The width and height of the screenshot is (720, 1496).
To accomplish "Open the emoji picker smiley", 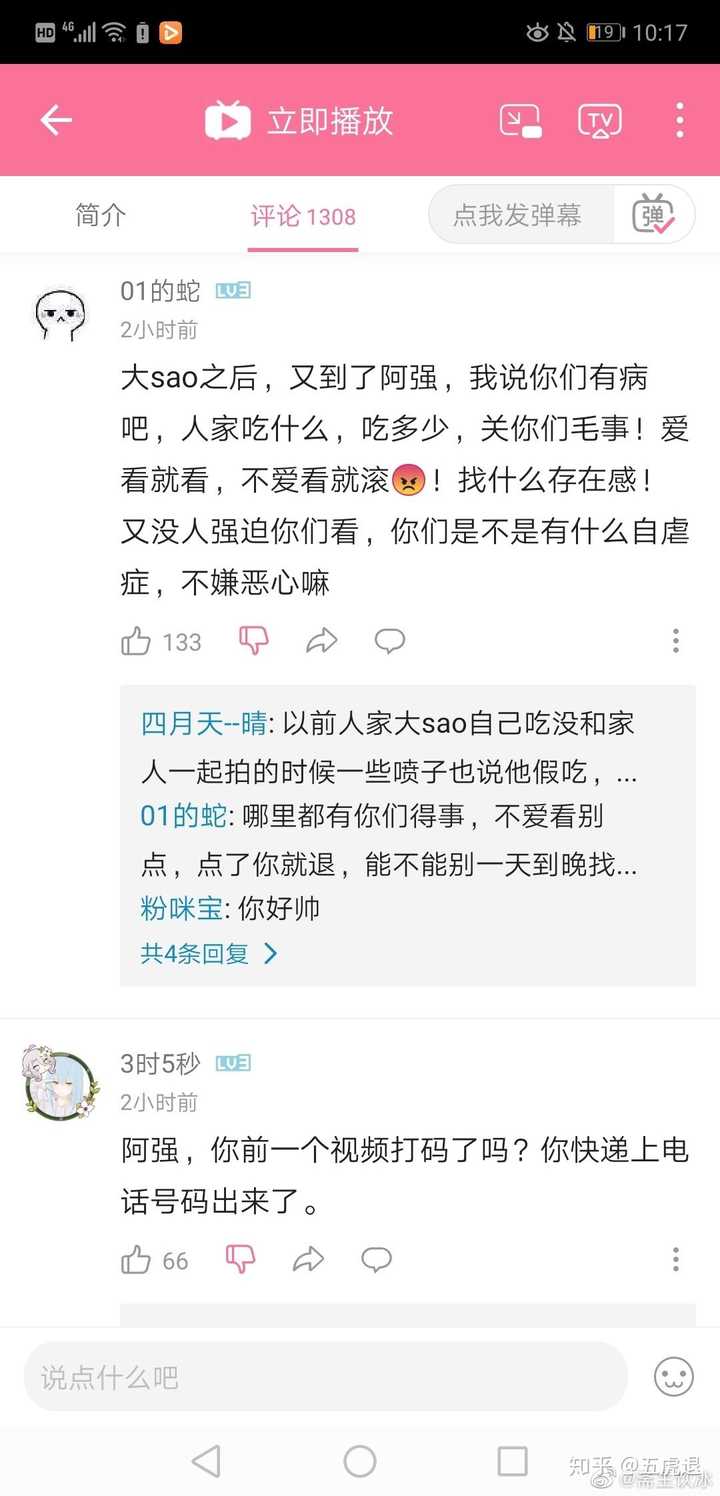I will coord(674,1377).
